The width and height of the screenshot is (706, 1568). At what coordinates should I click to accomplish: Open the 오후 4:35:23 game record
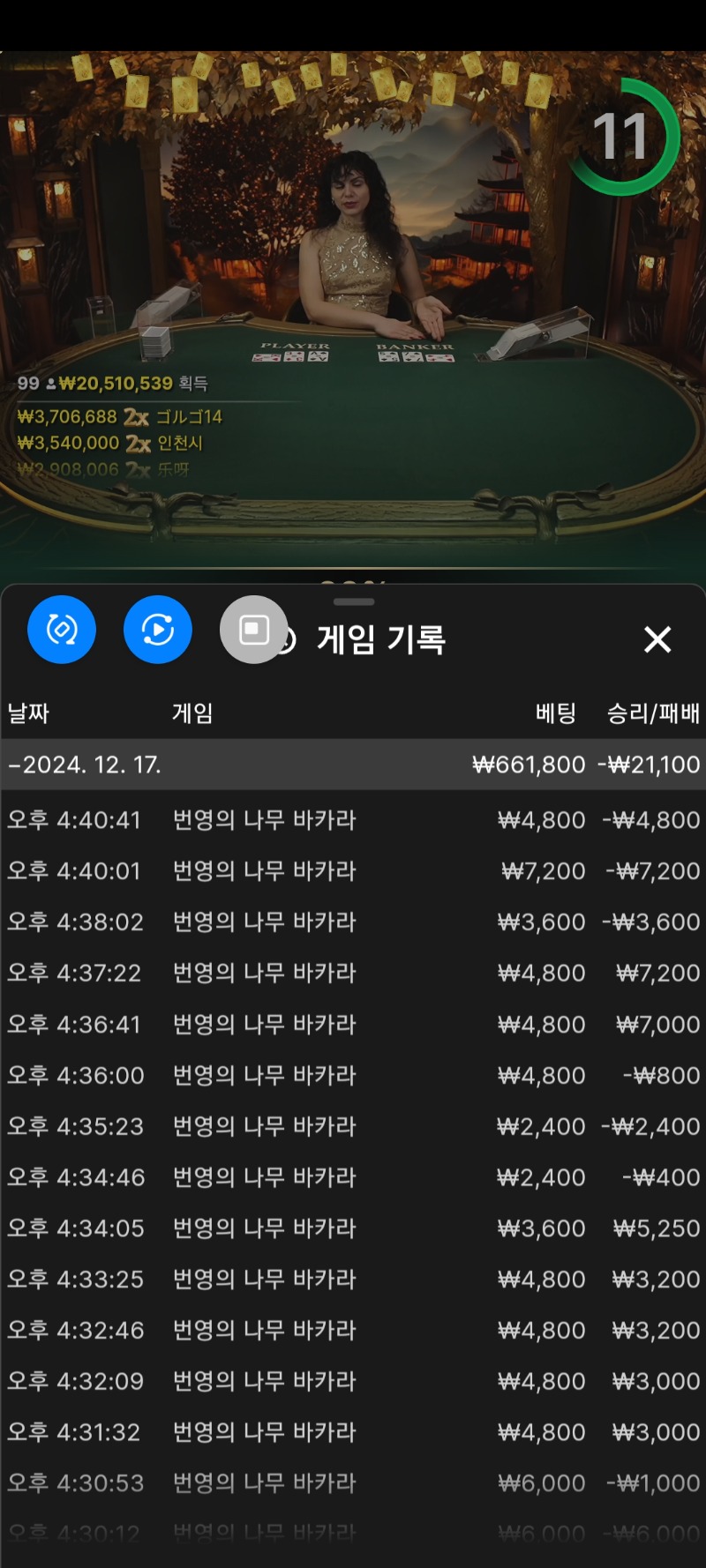tap(353, 1126)
